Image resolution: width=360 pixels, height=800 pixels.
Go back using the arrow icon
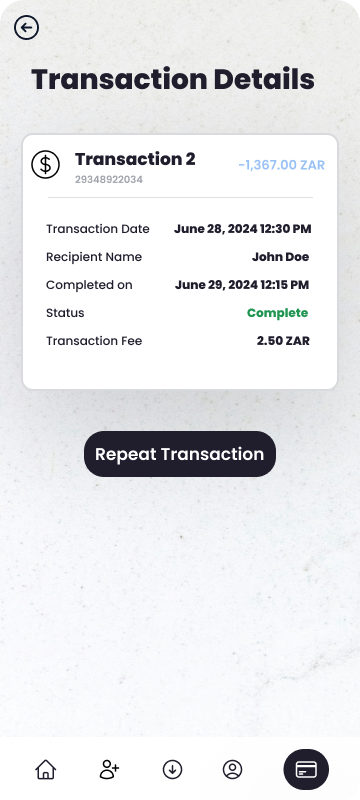point(27,28)
